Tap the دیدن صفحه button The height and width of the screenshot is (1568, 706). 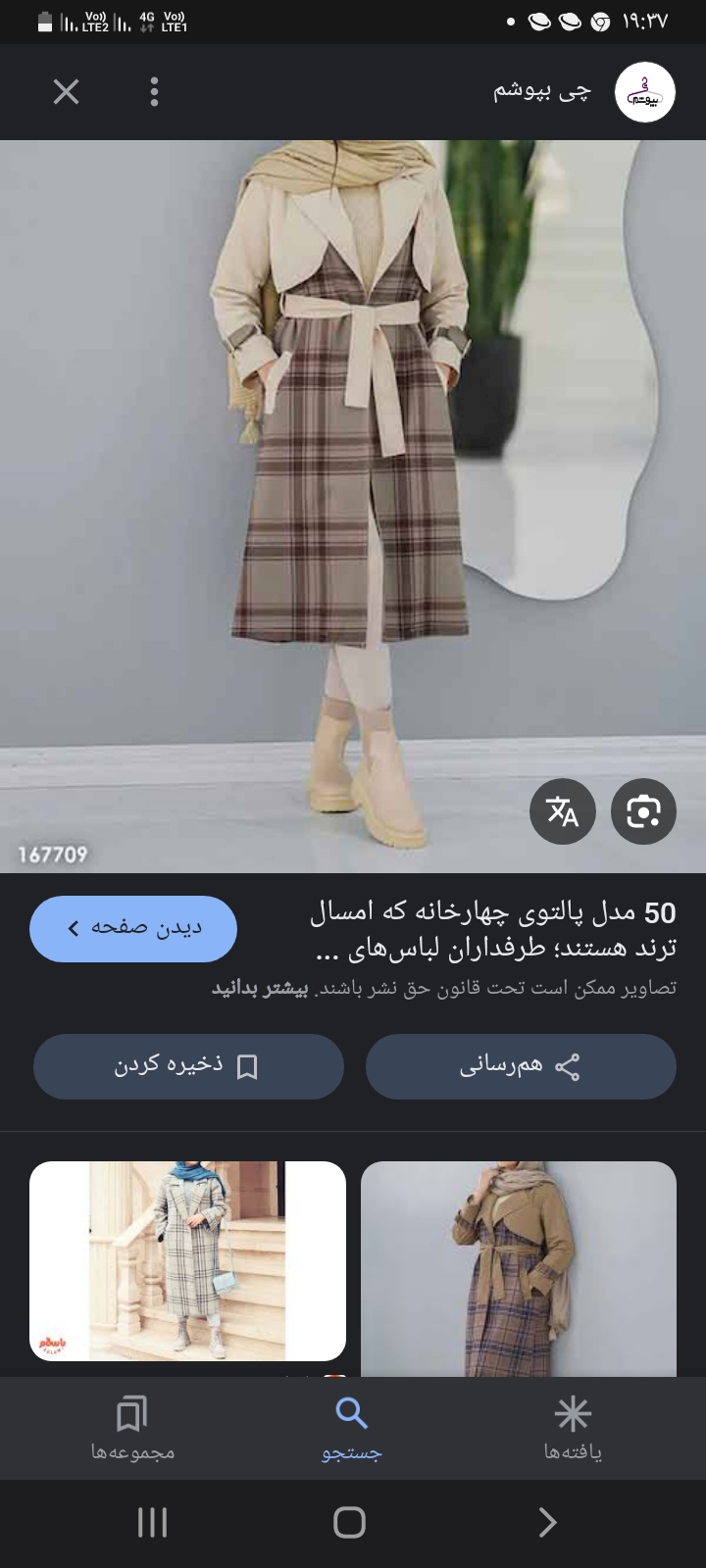[x=133, y=928]
